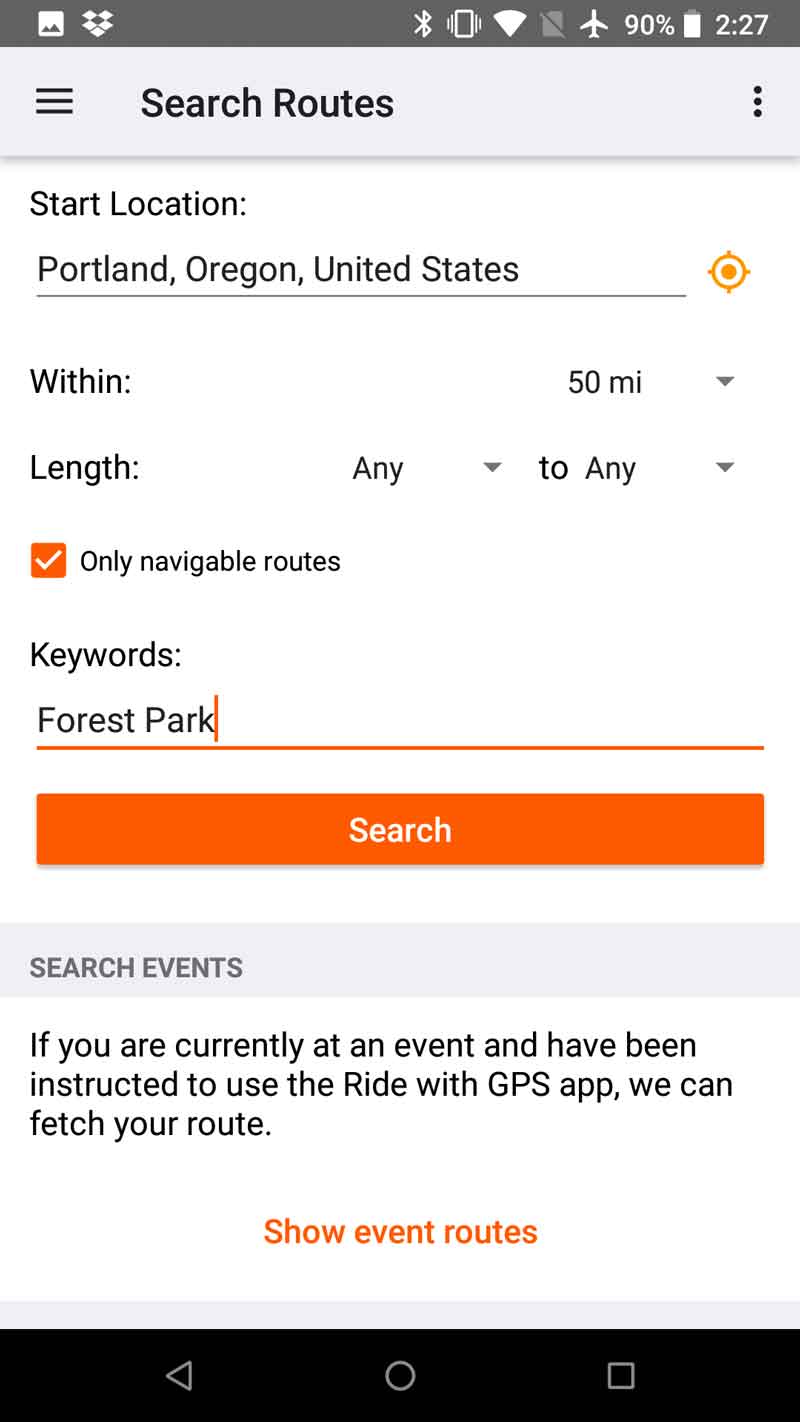
Task: Tap the Keywords field with Forest Park
Action: coord(400,721)
